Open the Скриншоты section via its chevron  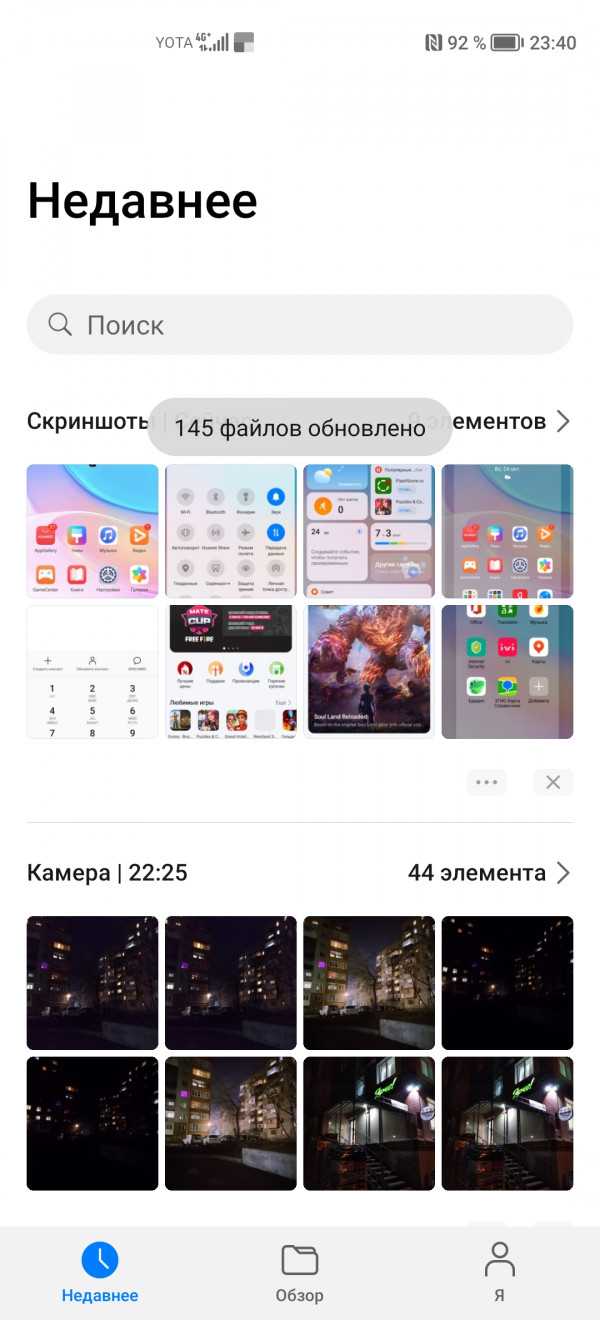click(x=563, y=421)
